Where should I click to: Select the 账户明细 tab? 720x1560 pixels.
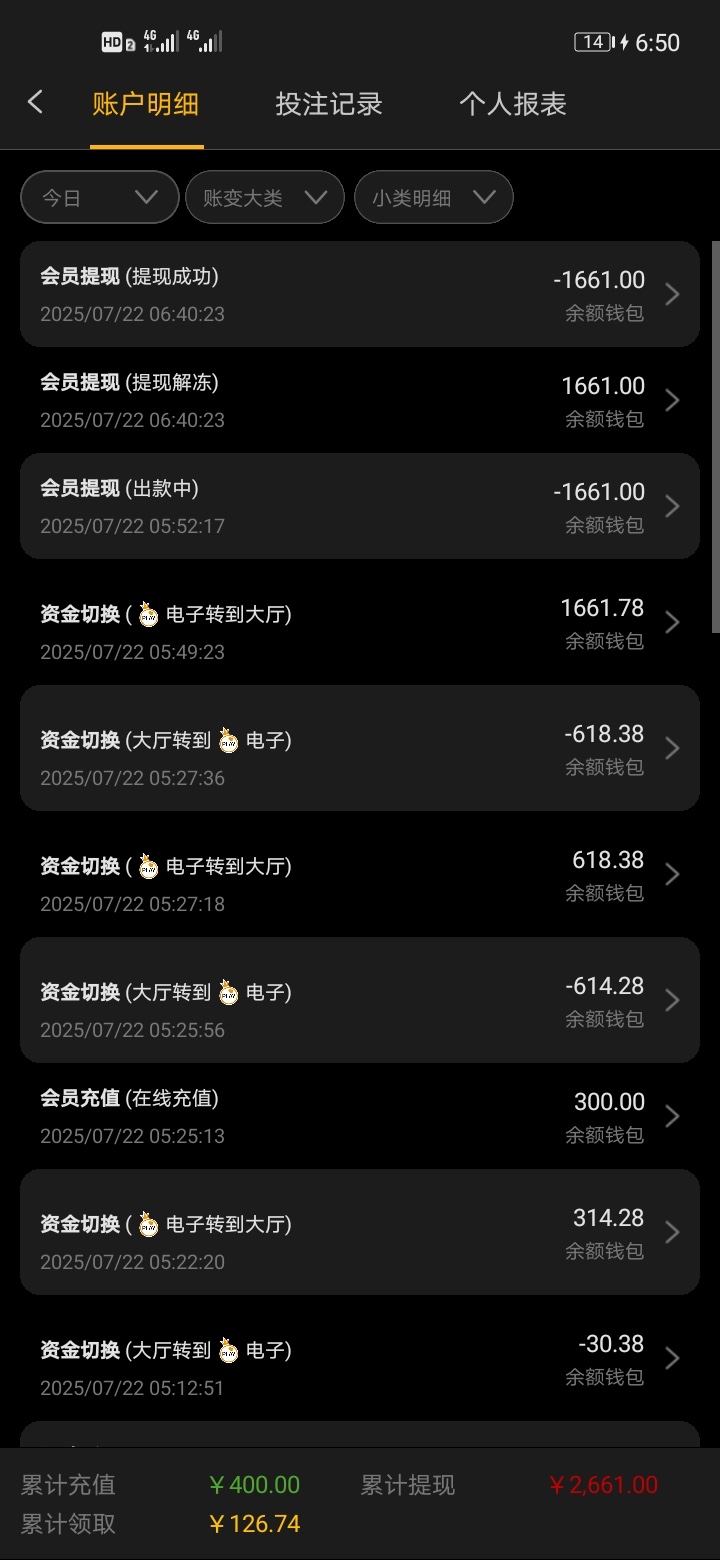(146, 104)
